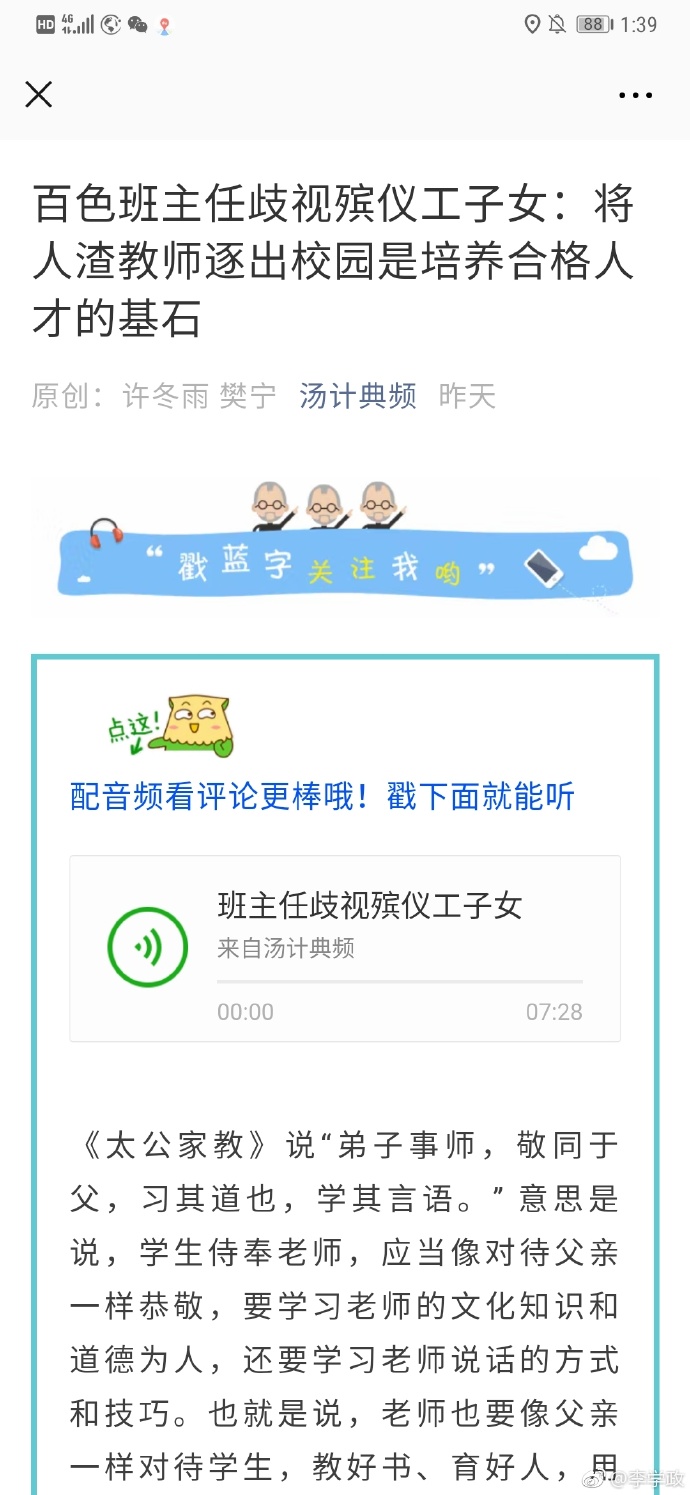Tap the 戳蓝字关注我哟 follow banner
The width and height of the screenshot is (690, 1495).
345,563
